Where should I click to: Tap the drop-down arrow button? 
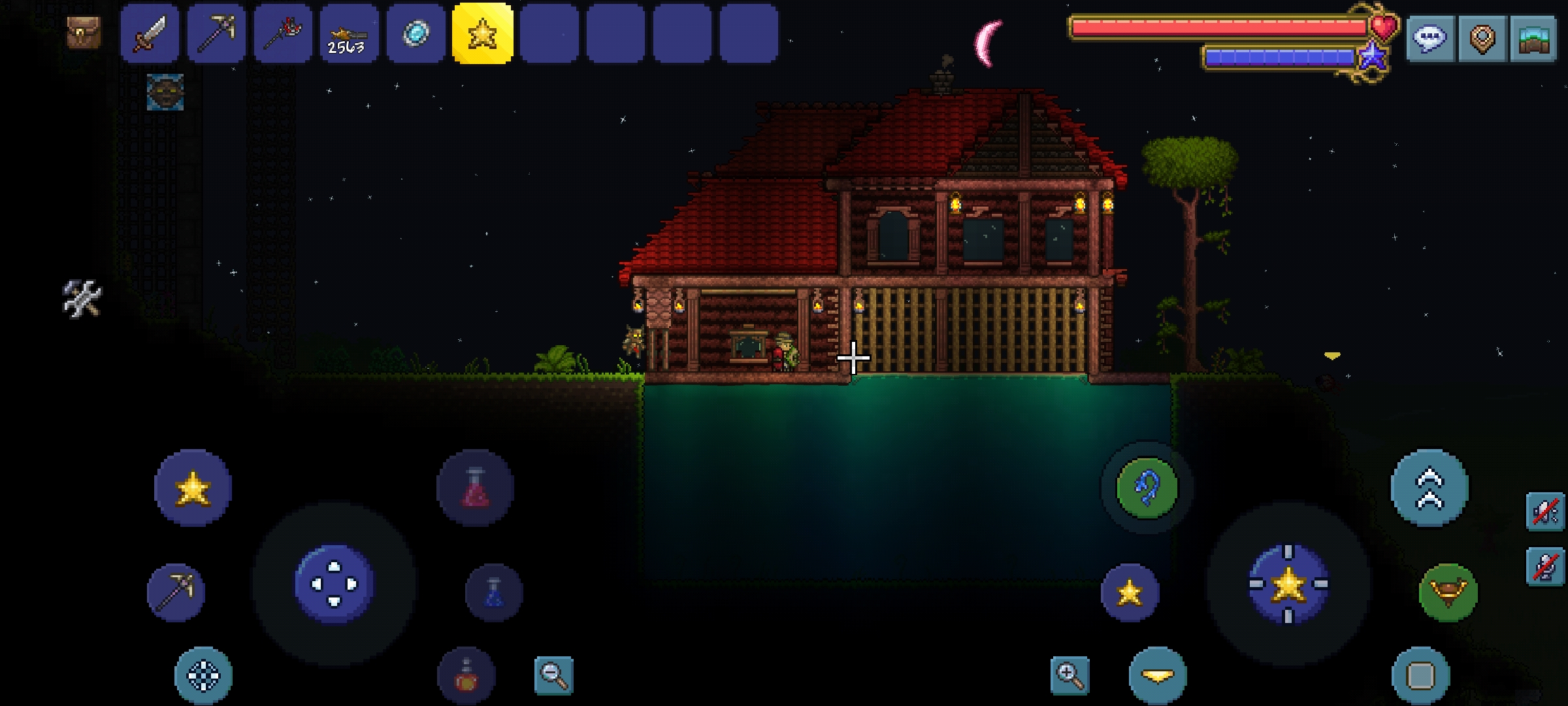[1158, 675]
